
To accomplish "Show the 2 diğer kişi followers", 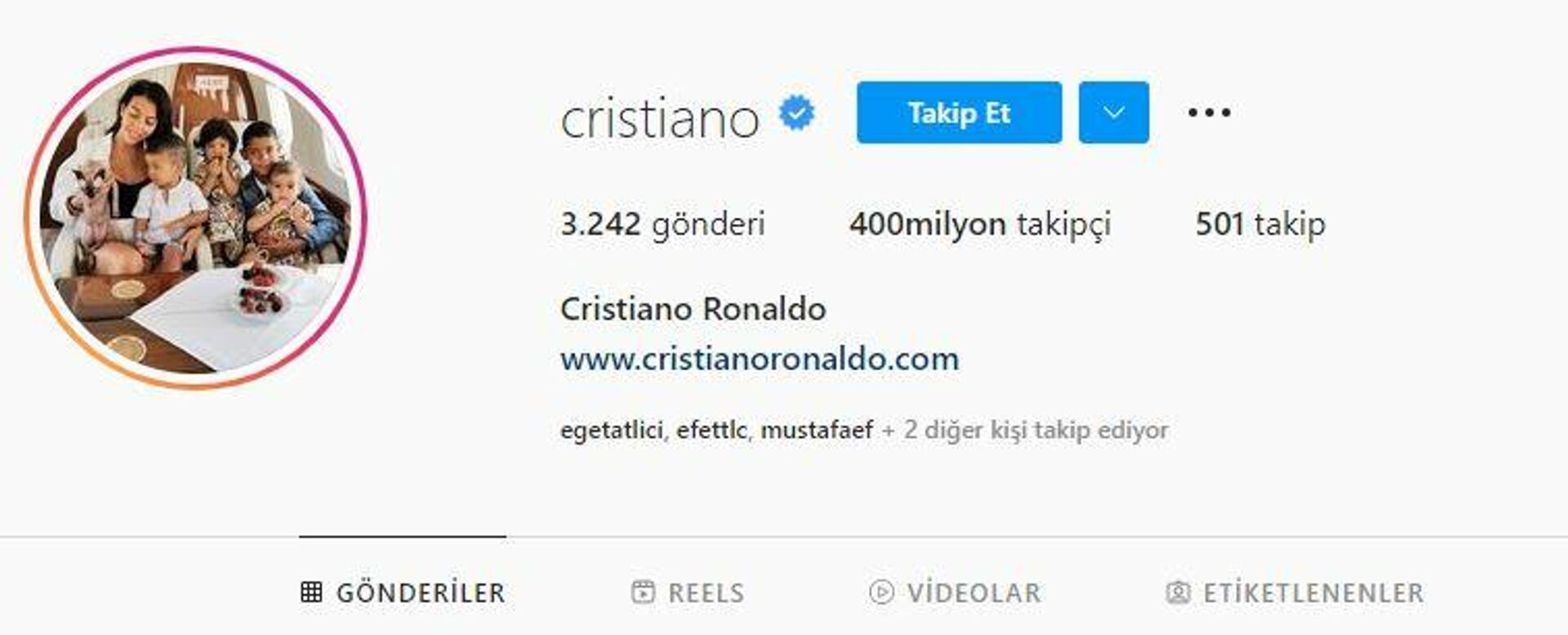I will [1034, 430].
